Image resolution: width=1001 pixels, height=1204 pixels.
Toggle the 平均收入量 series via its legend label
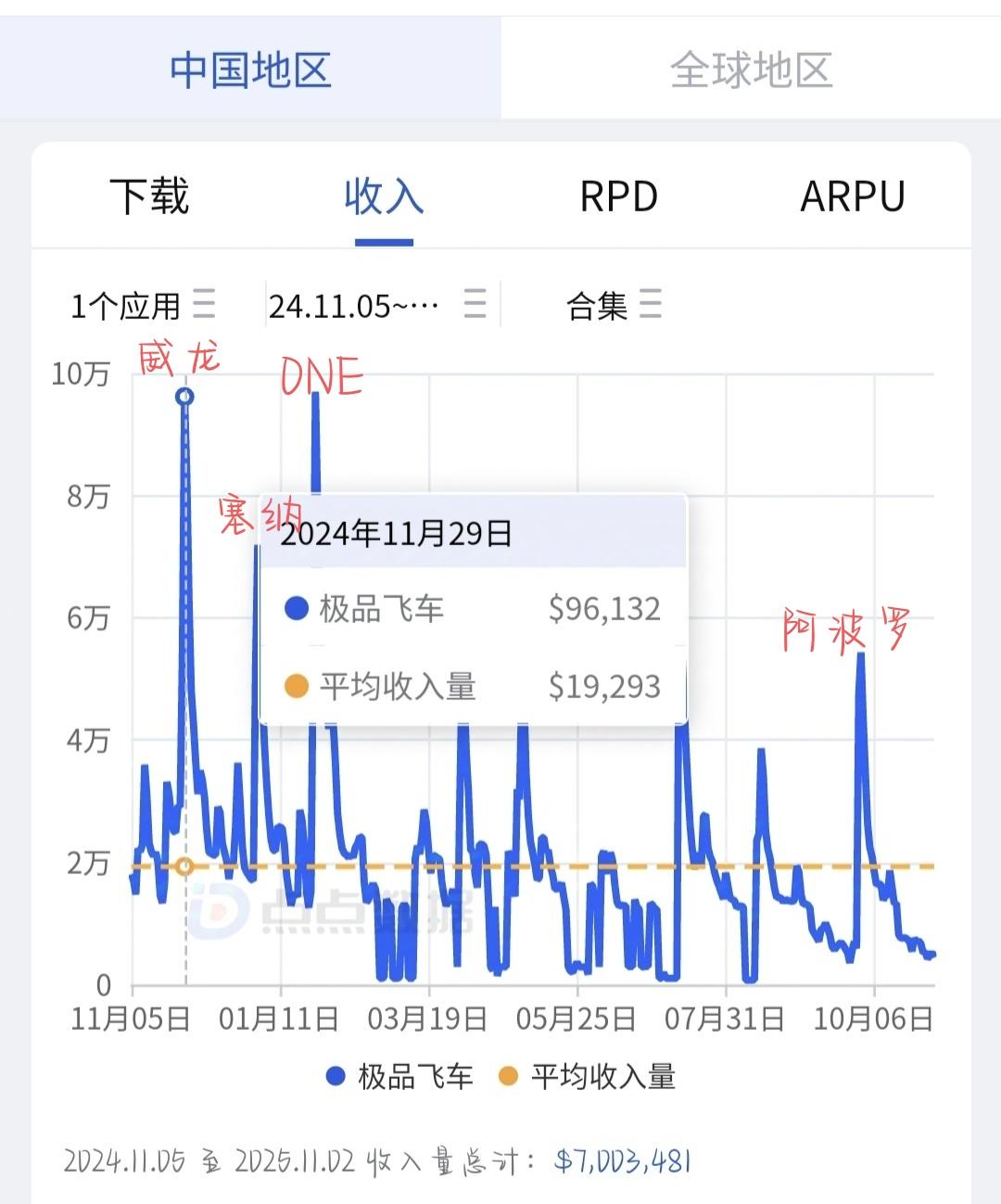pyautogui.click(x=601, y=1077)
